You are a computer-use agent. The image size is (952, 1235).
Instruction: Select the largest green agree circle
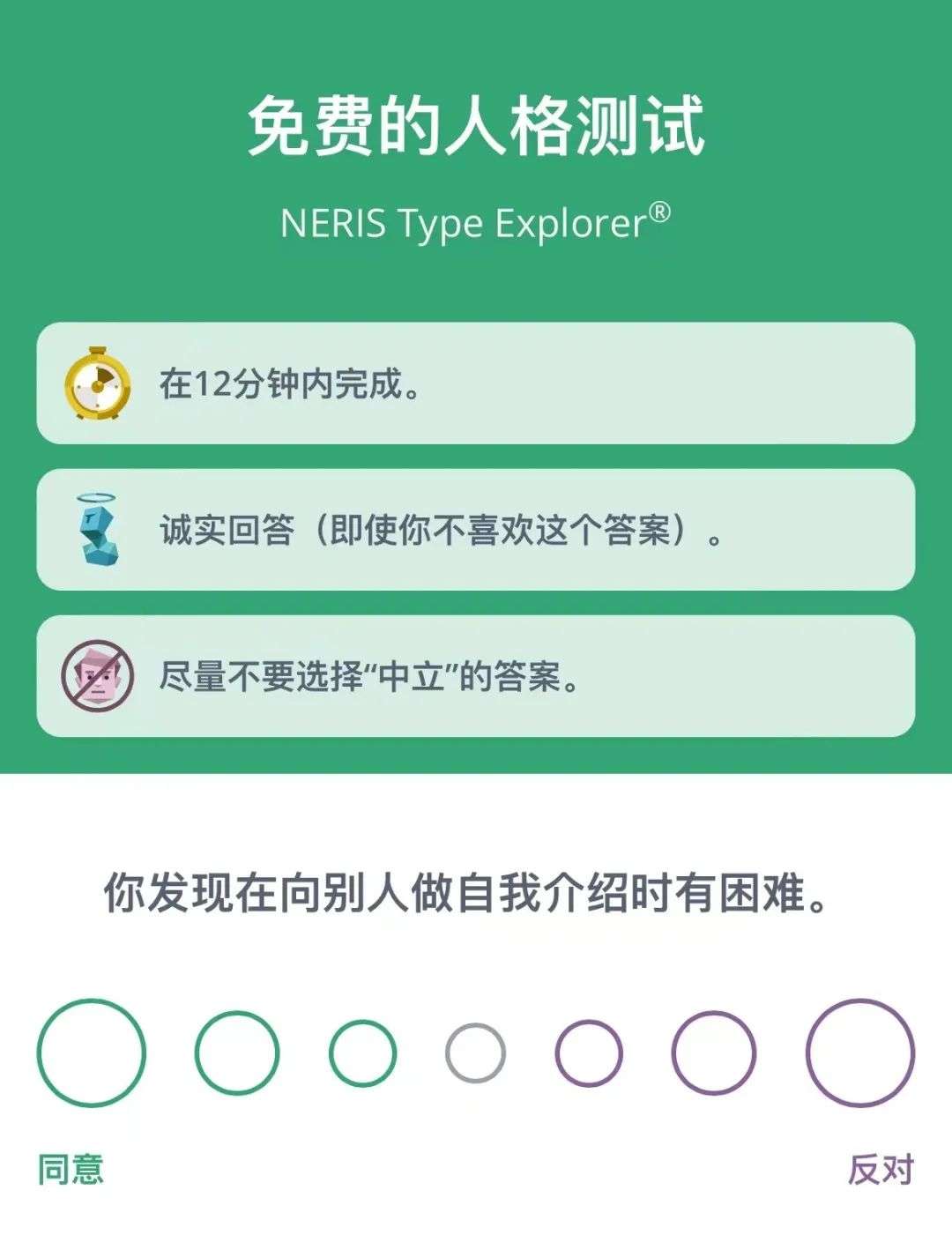[92, 1053]
